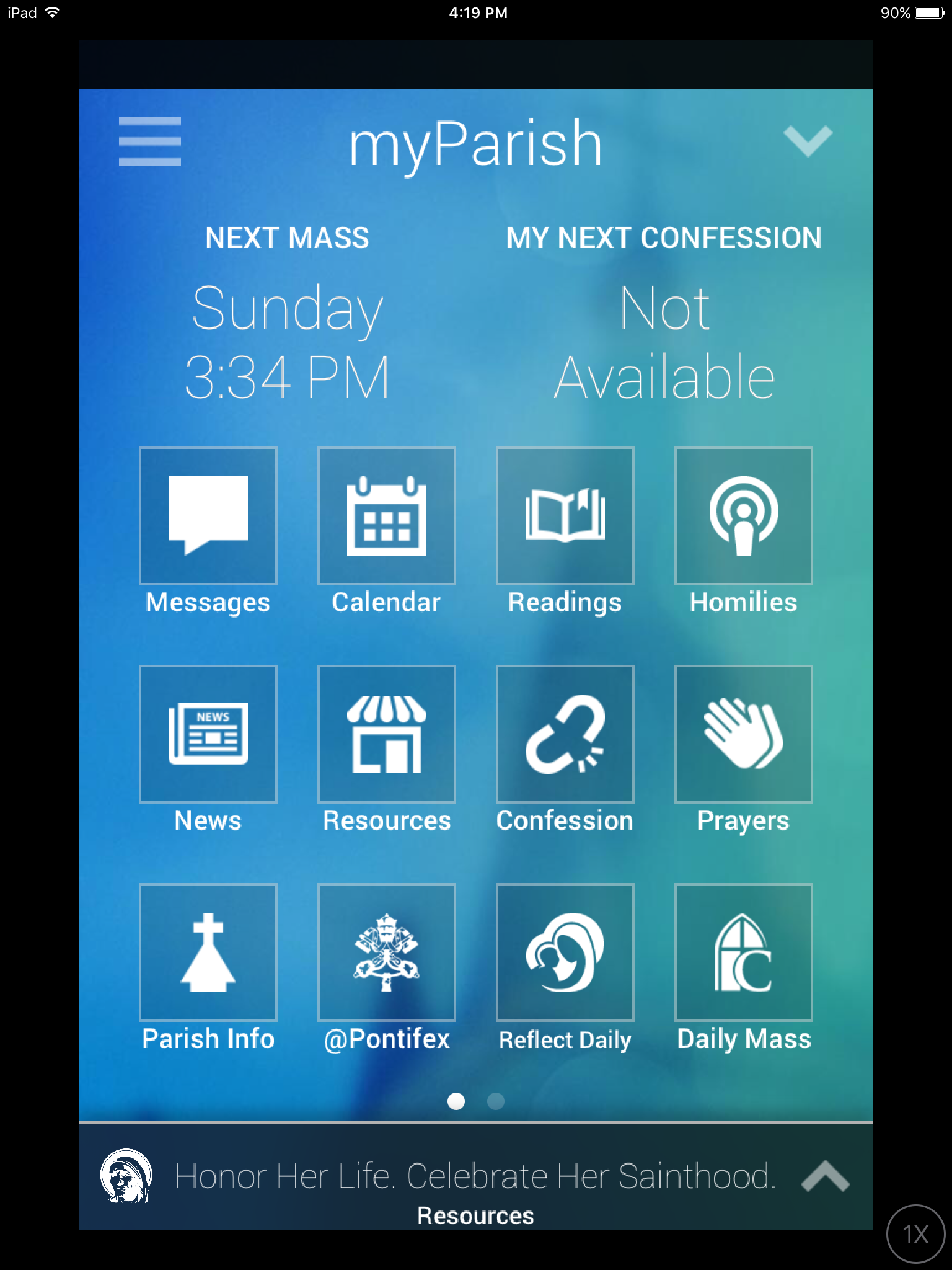This screenshot has width=952, height=1270.
Task: Toggle the 1X zoom scale button
Action: tap(915, 1234)
